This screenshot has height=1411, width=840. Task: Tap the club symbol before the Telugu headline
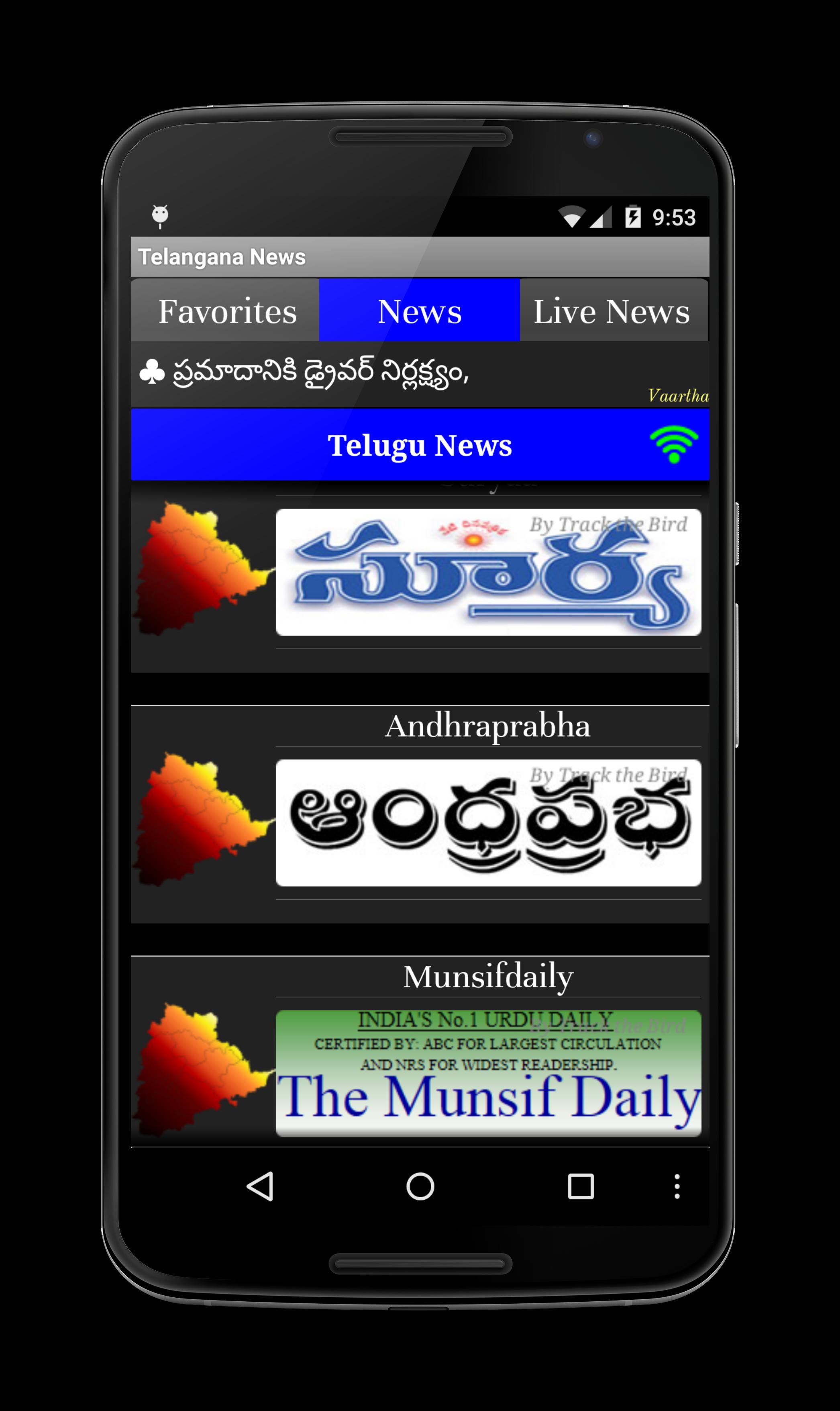pyautogui.click(x=152, y=372)
